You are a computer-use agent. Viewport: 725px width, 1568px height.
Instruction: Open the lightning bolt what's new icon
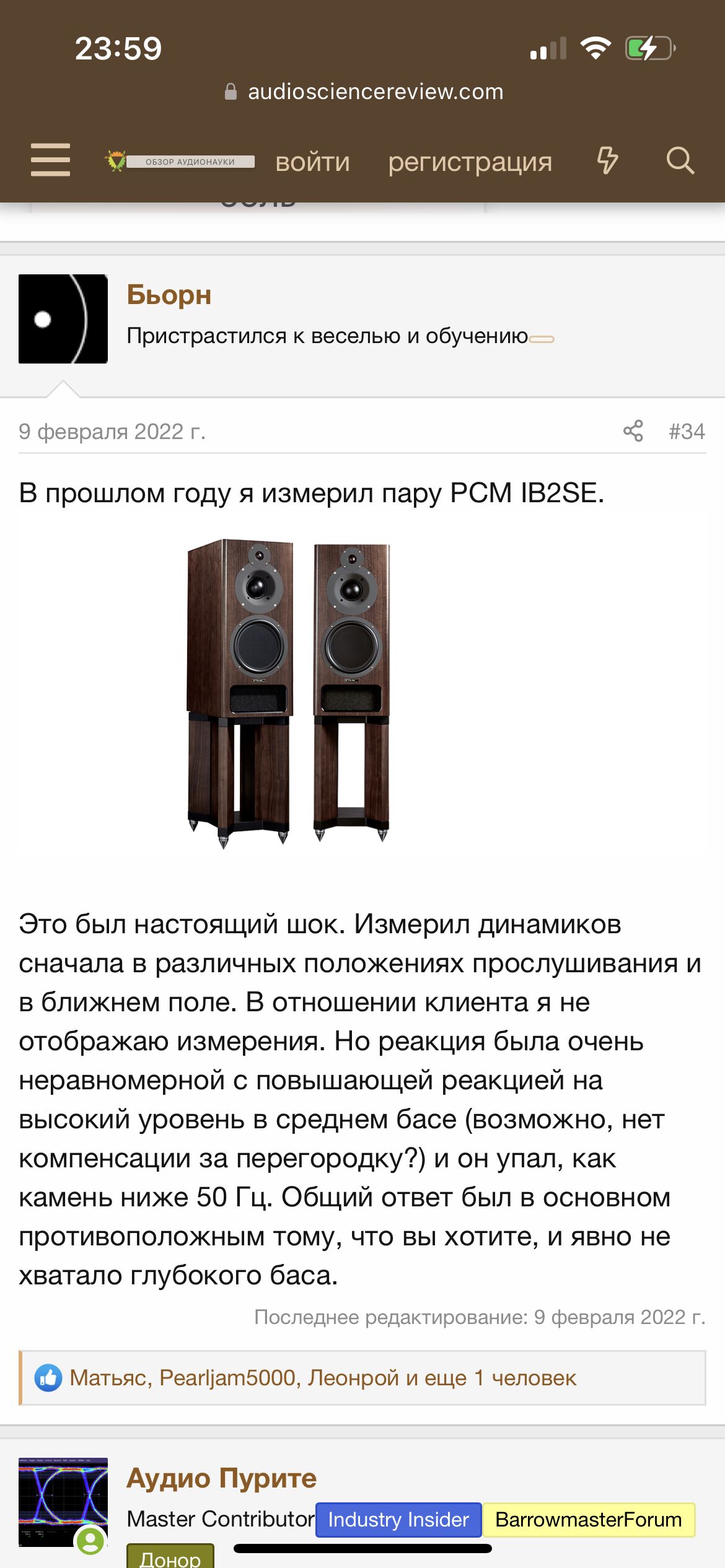coord(607,160)
